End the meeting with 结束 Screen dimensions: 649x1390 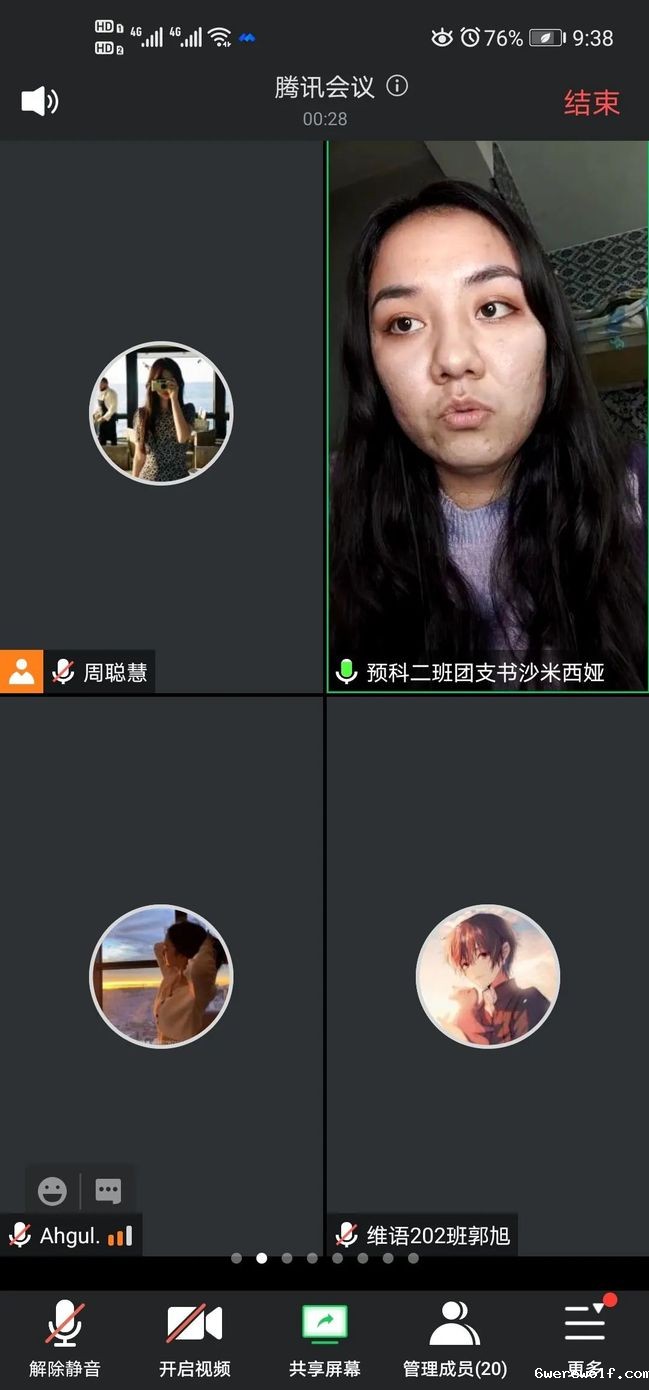point(591,103)
